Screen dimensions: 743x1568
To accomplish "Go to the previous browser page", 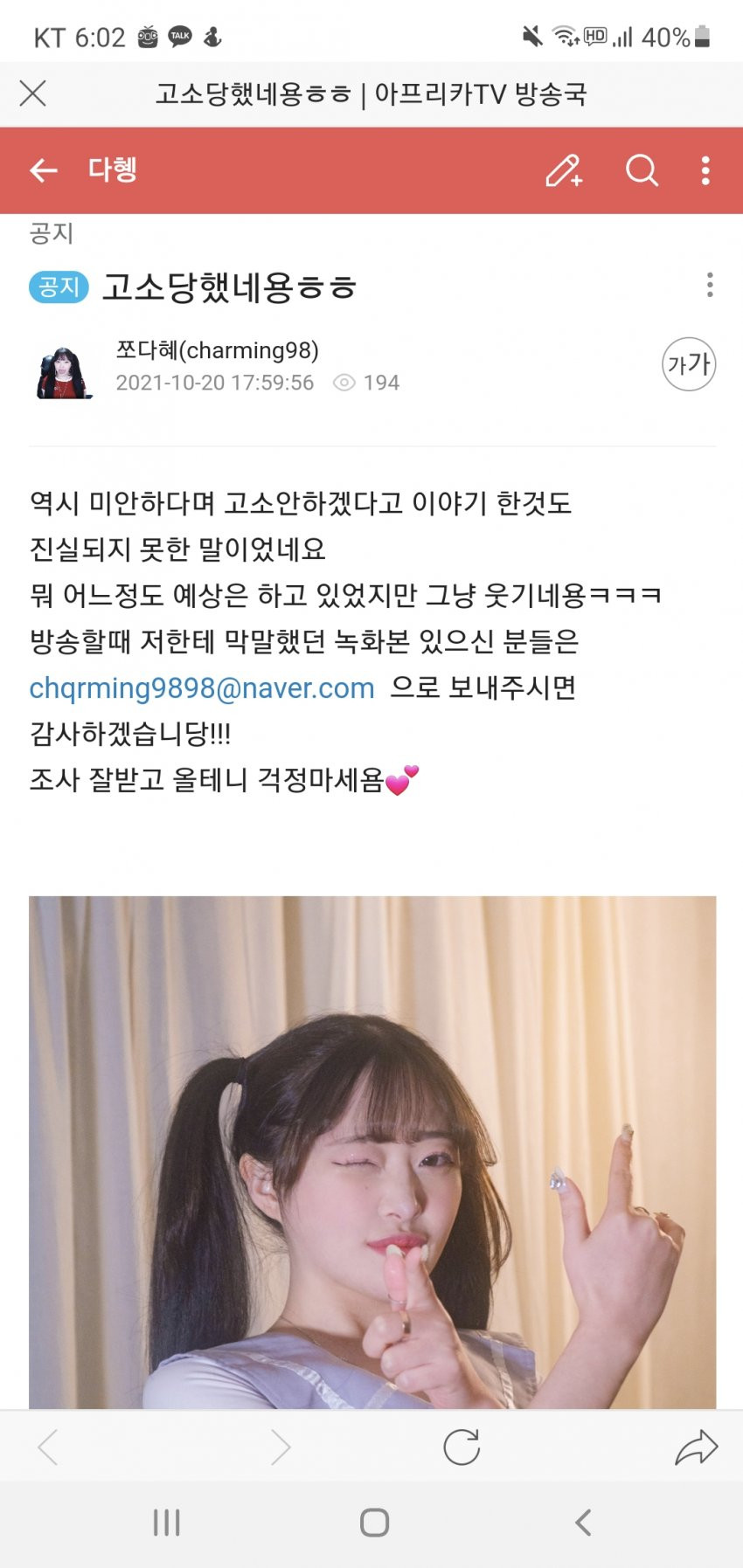I will pyautogui.click(x=49, y=1447).
